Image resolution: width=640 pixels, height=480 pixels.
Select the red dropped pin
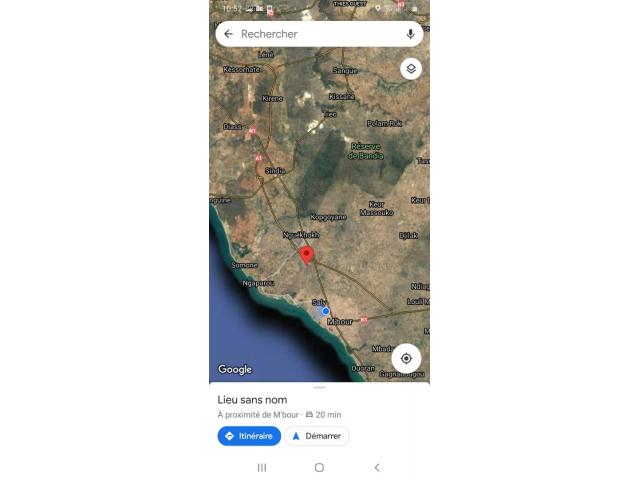point(307,255)
